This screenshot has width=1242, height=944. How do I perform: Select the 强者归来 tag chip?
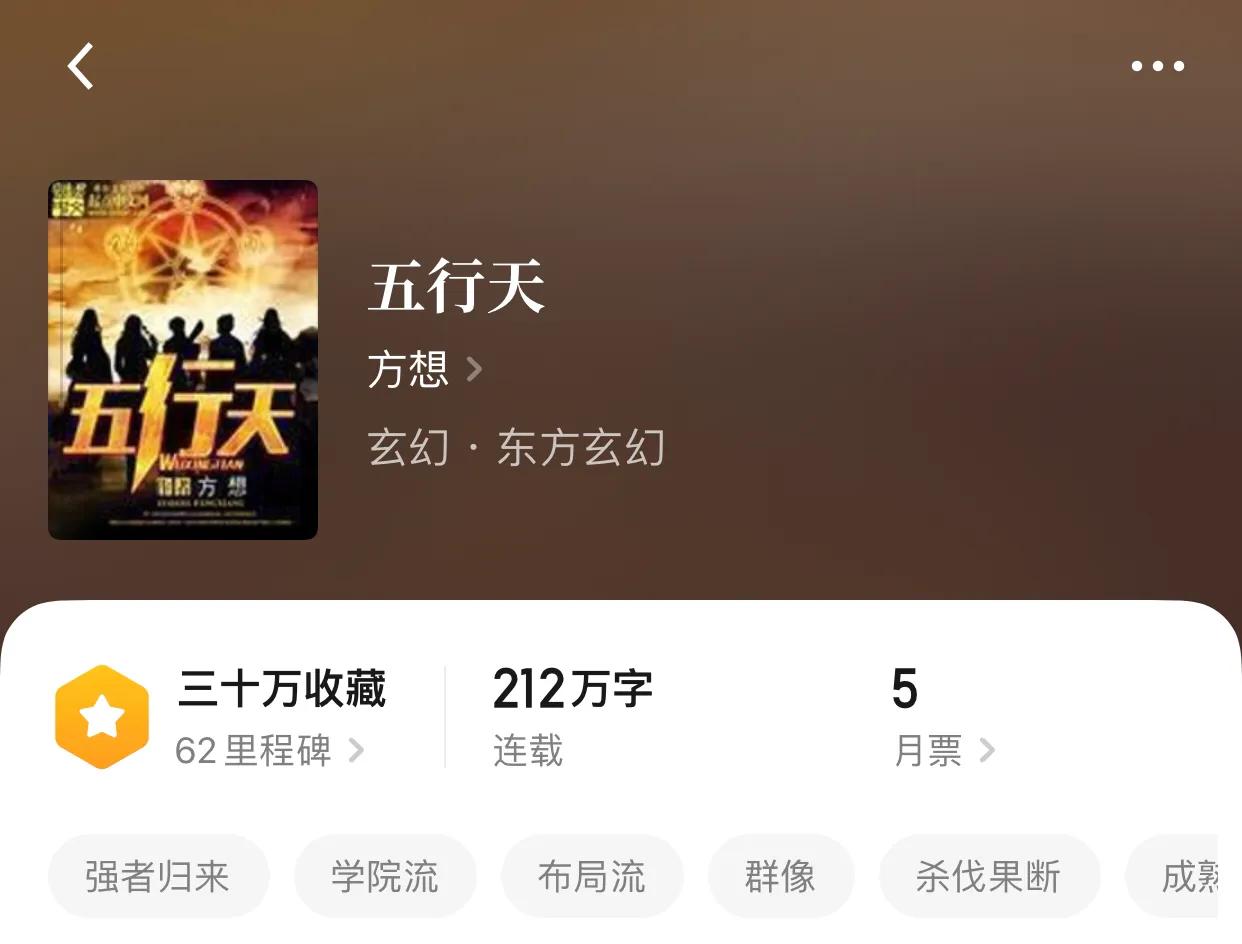(x=158, y=877)
